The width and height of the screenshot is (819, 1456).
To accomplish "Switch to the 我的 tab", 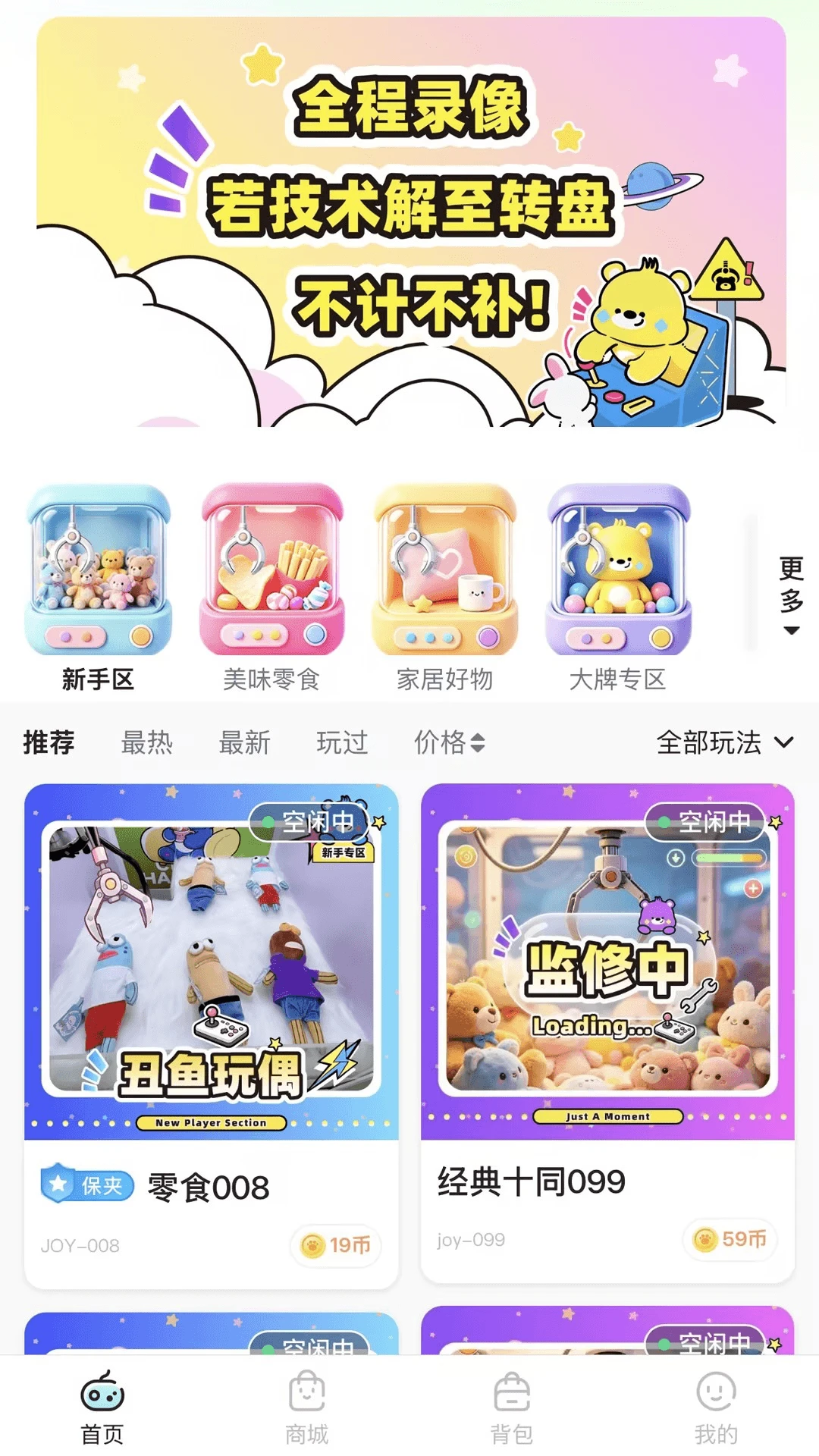I will (x=717, y=1407).
